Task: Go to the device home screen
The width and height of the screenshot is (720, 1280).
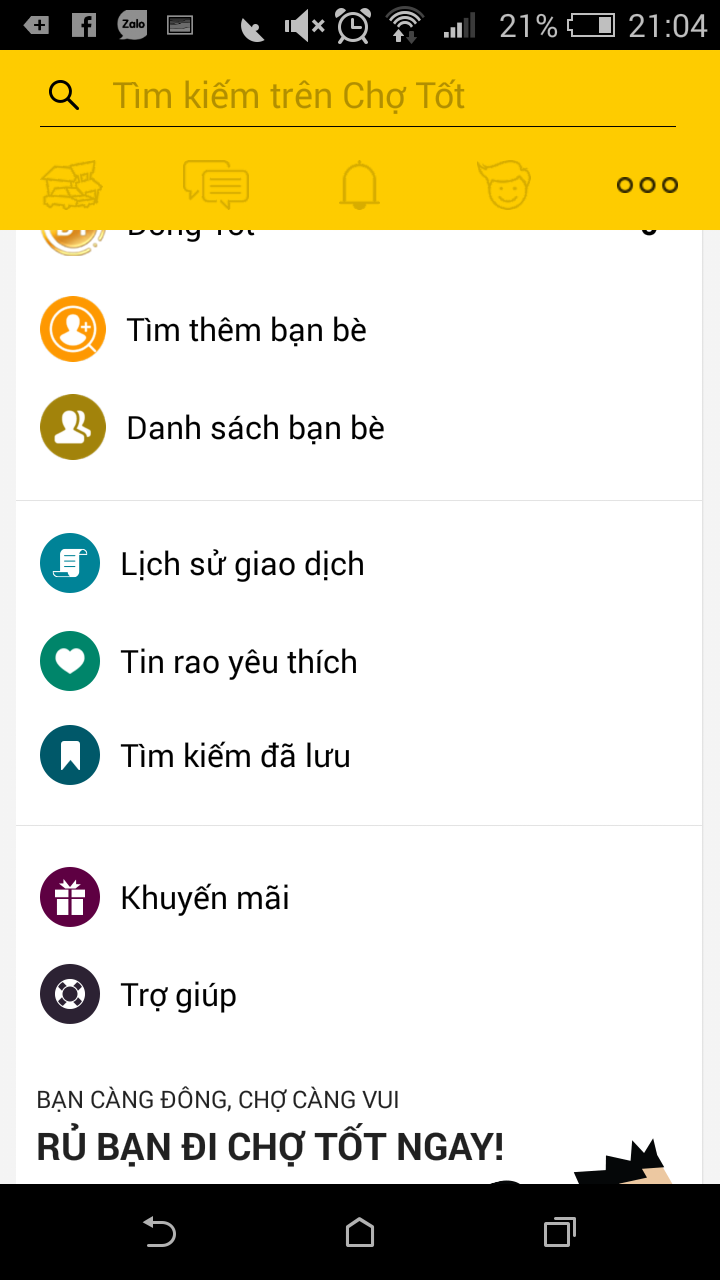Action: point(360,1232)
